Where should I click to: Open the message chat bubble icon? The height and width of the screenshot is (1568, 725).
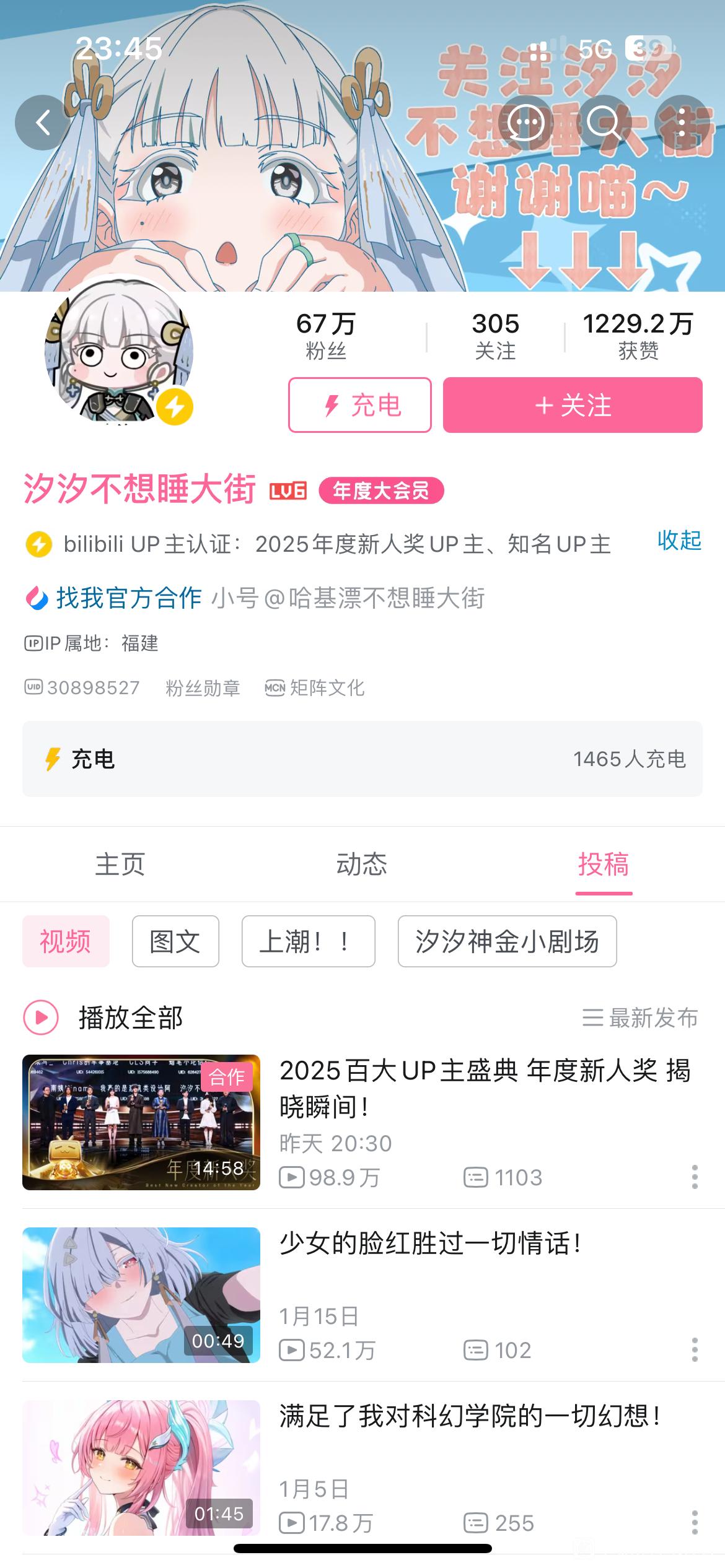tap(525, 123)
